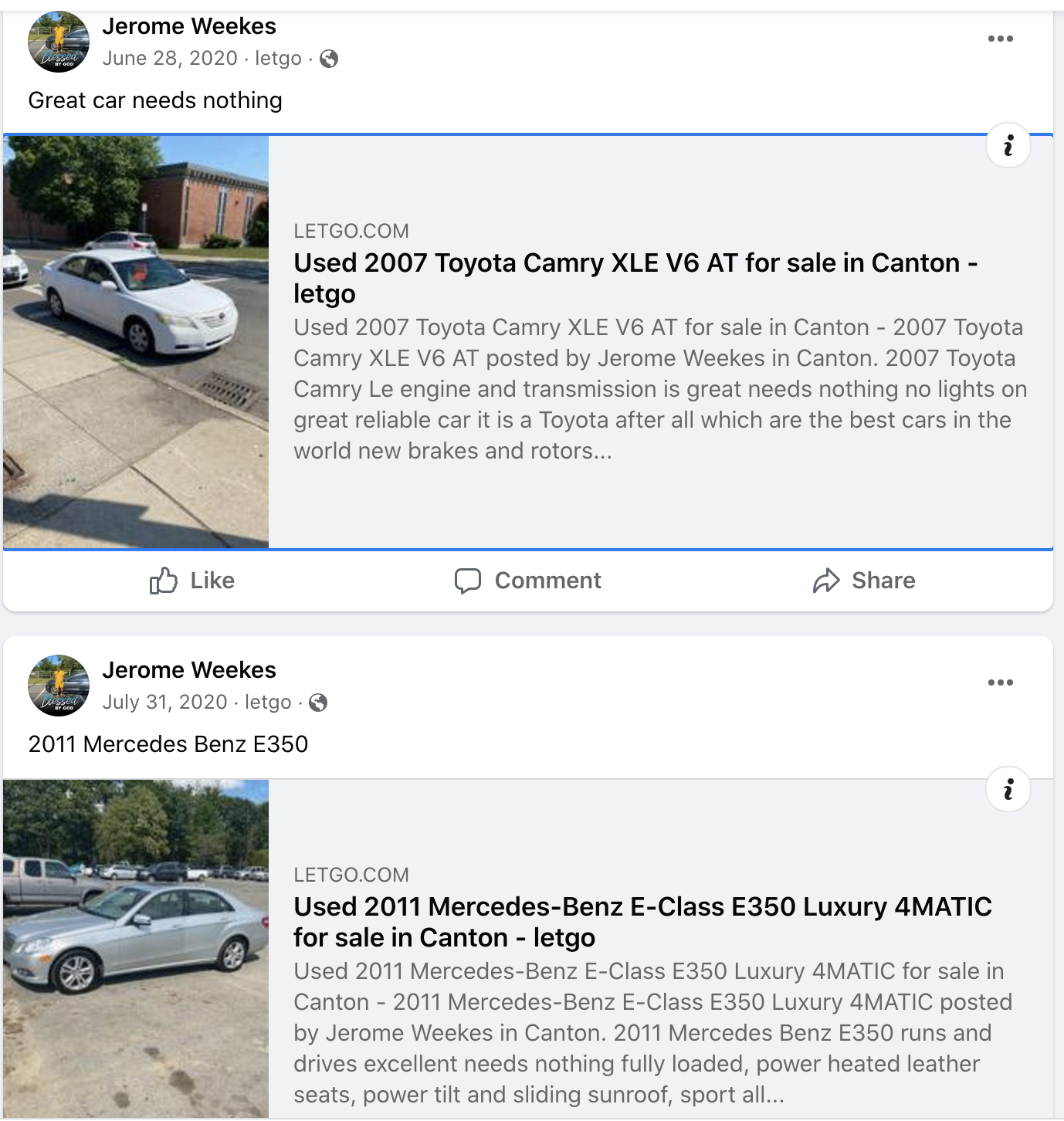Open overflow menu on June 28 post
Image resolution: width=1064 pixels, height=1121 pixels.
1000,39
